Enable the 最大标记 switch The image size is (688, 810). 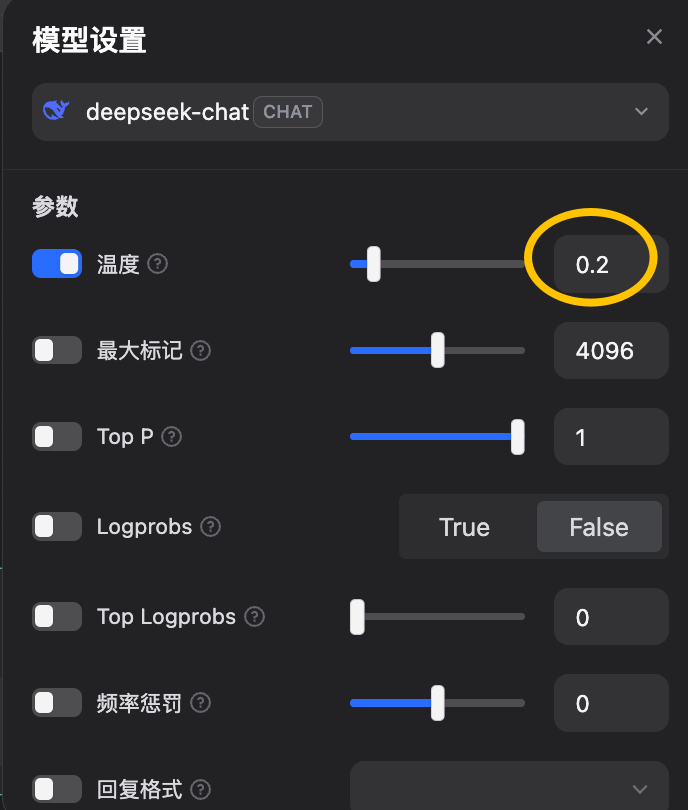coord(57,351)
